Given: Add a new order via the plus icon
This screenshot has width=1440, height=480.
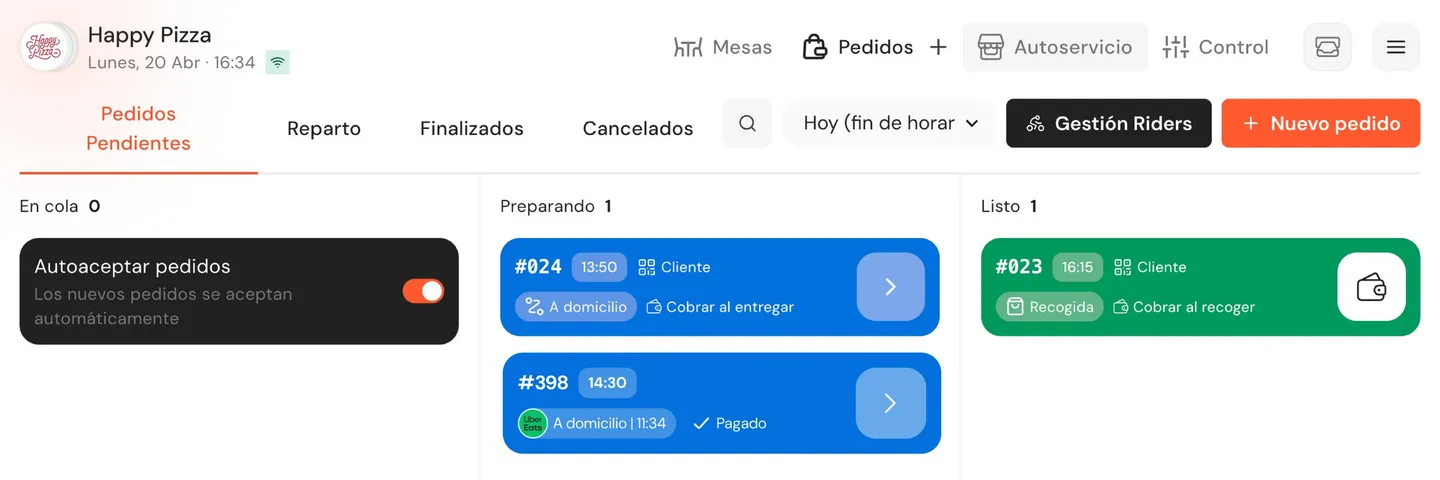Looking at the screenshot, I should click(x=938, y=47).
